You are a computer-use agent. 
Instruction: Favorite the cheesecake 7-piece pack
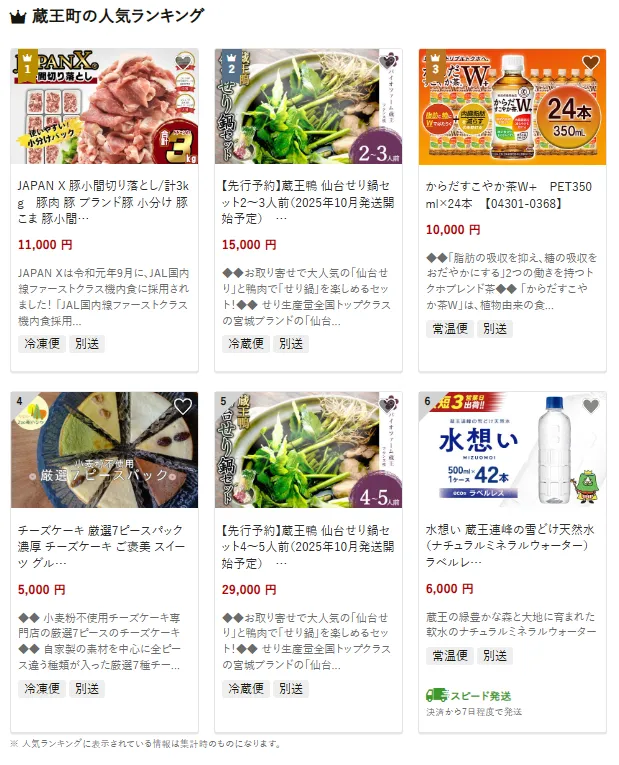click(183, 406)
